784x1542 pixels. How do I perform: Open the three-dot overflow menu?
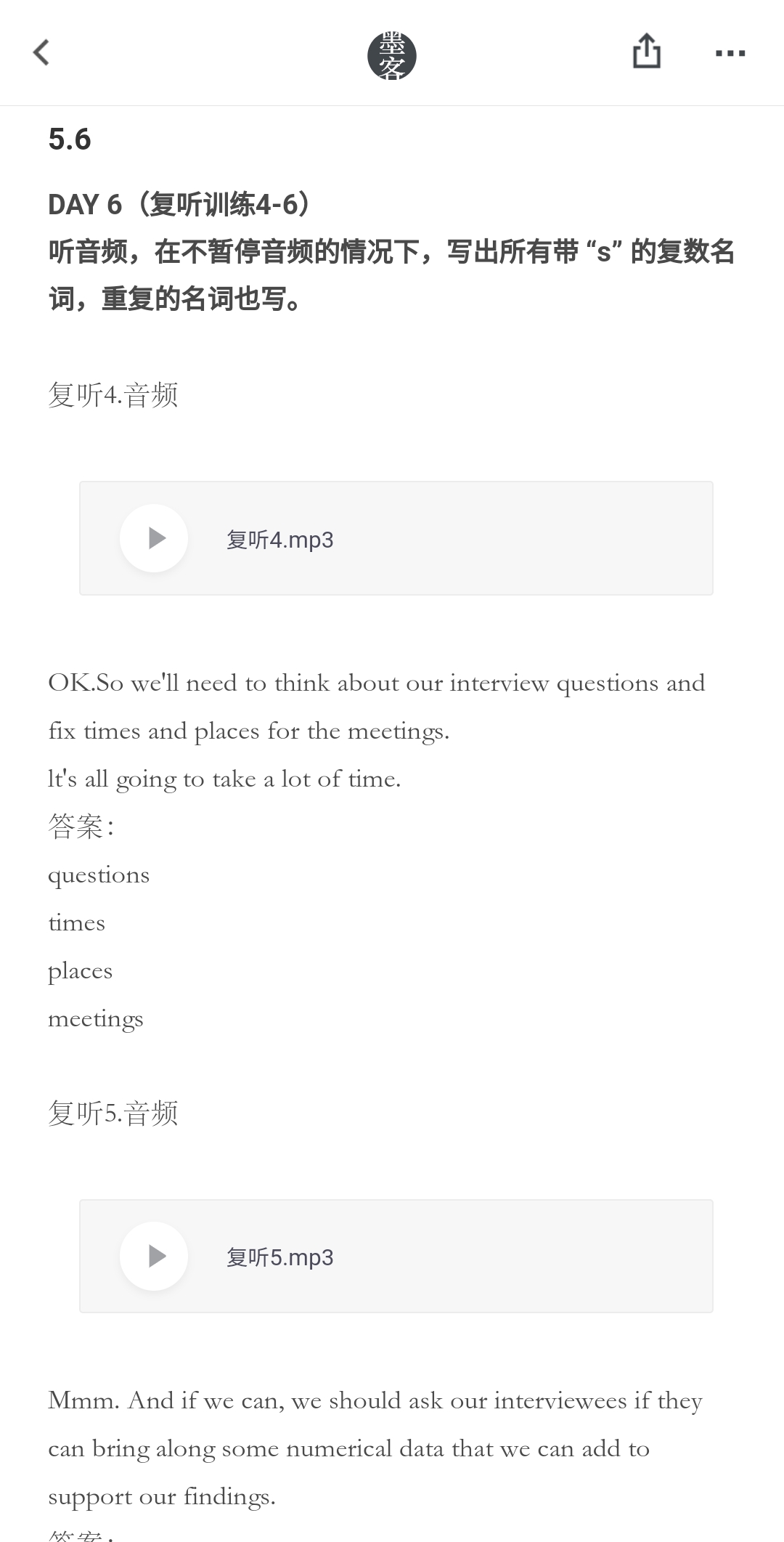pyautogui.click(x=730, y=53)
